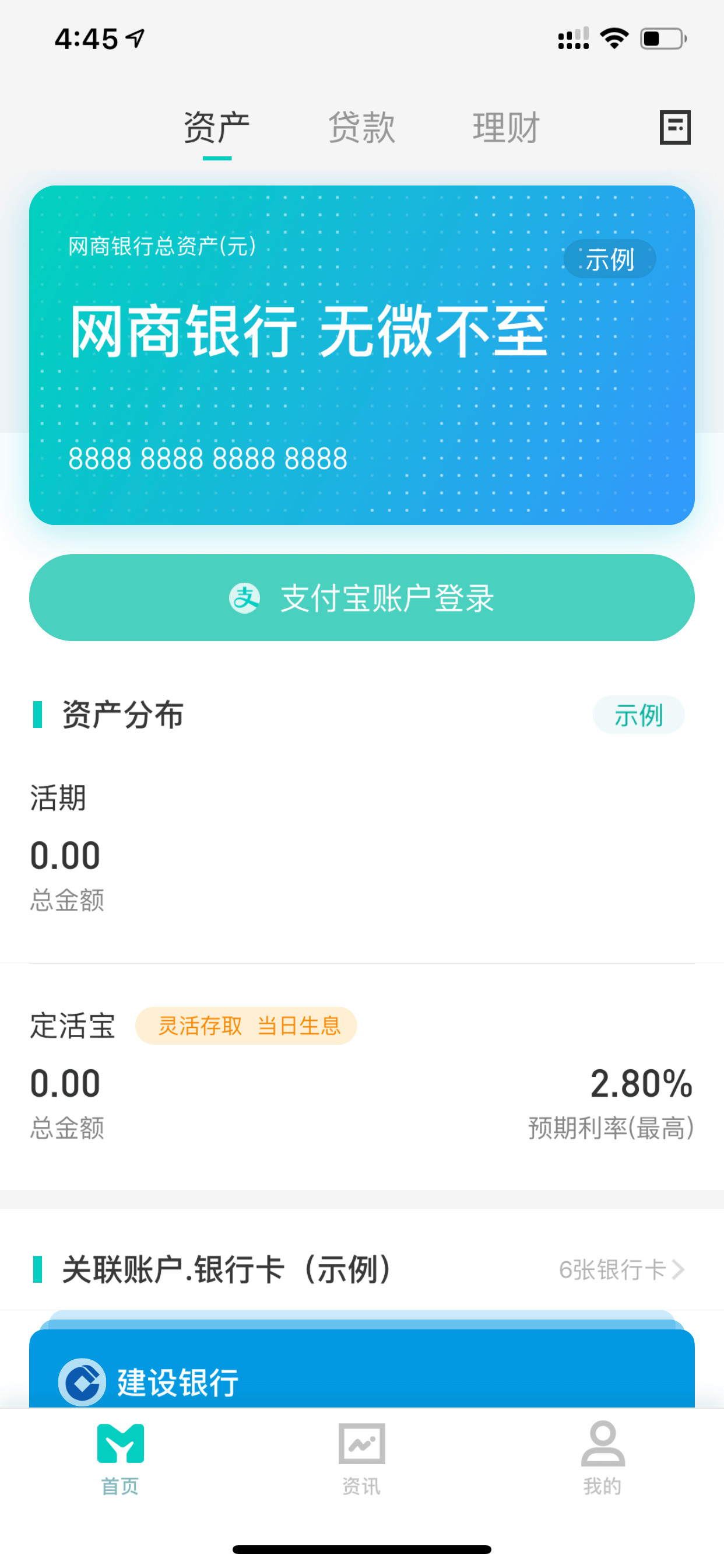Screen dimensions: 724x1568
Task: Open the 定活宝 product row
Action: (362, 1075)
